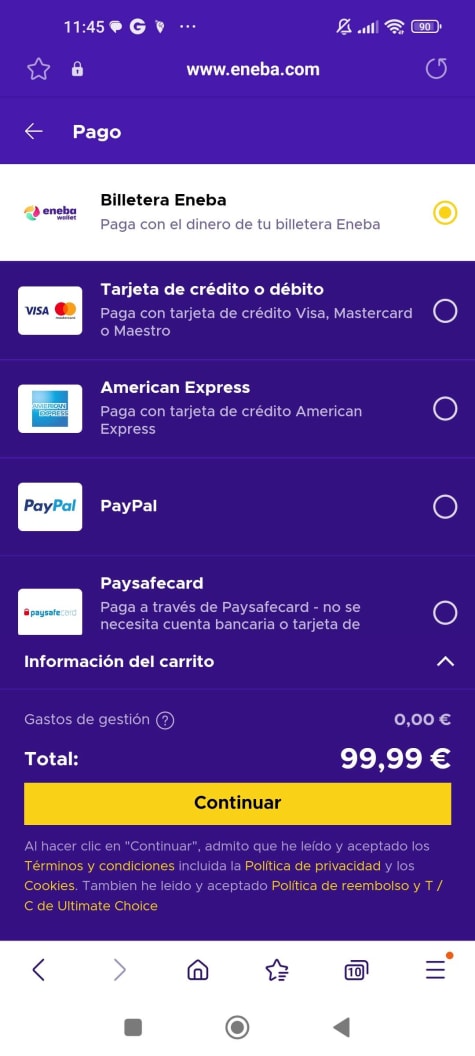
Task: Reload the eneba.com page
Action: 436,69
